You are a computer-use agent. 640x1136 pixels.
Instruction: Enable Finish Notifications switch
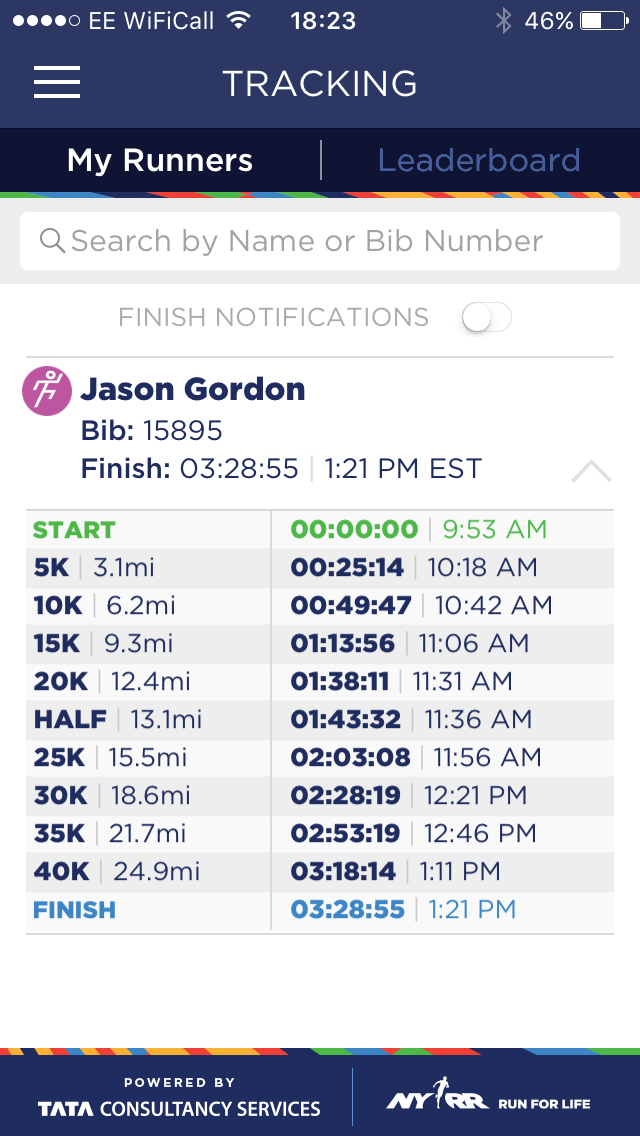click(x=487, y=317)
